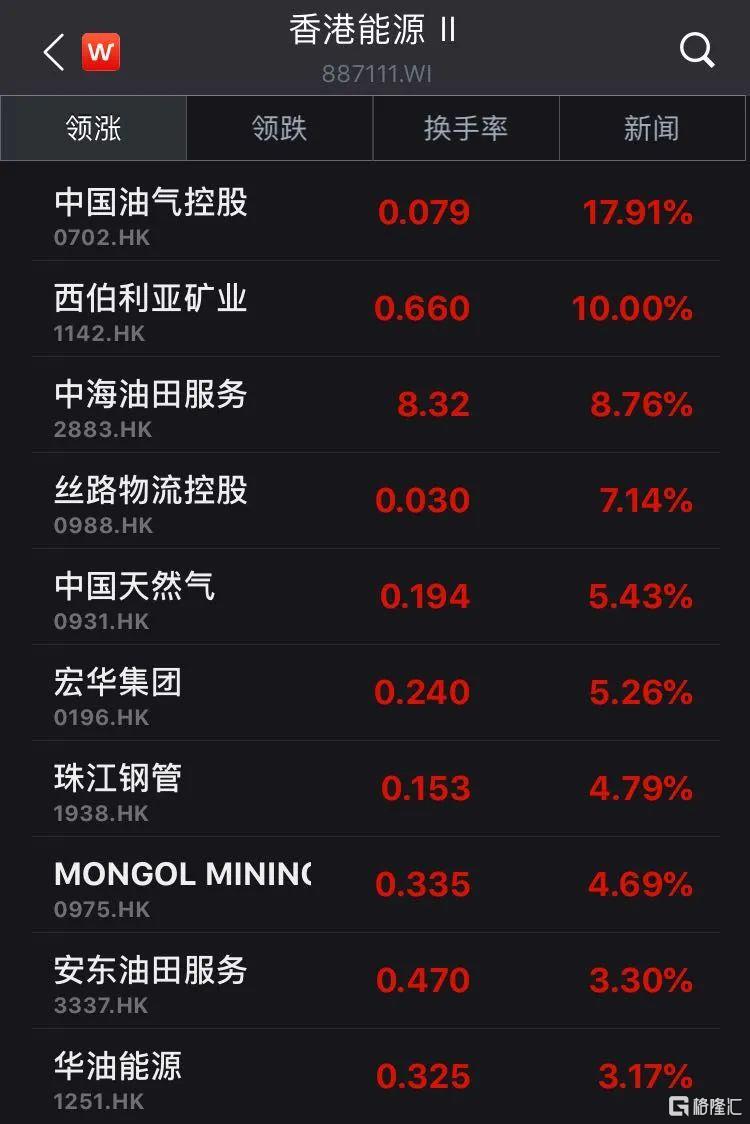Open the search magnifier icon
The image size is (750, 1124).
click(x=697, y=50)
